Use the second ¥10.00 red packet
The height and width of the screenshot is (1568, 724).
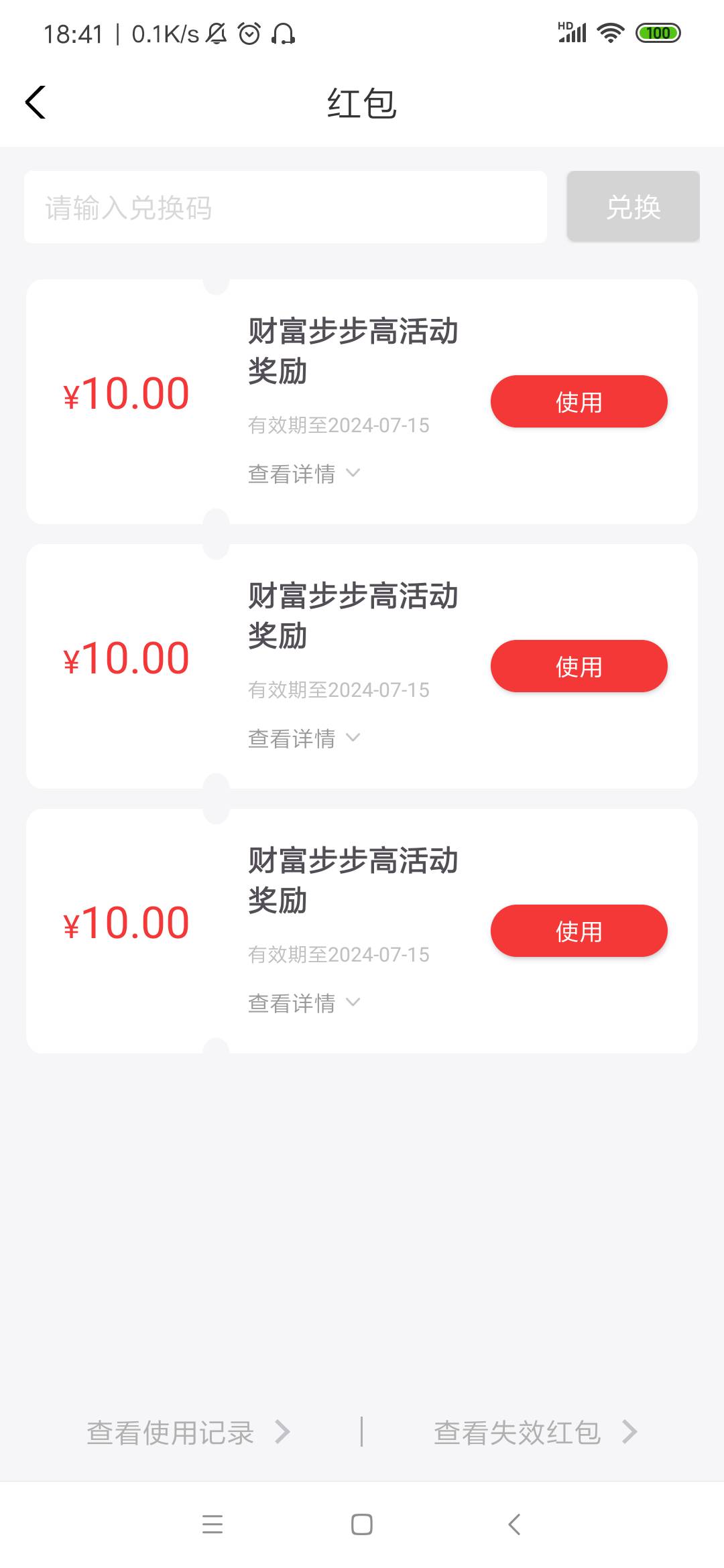579,666
